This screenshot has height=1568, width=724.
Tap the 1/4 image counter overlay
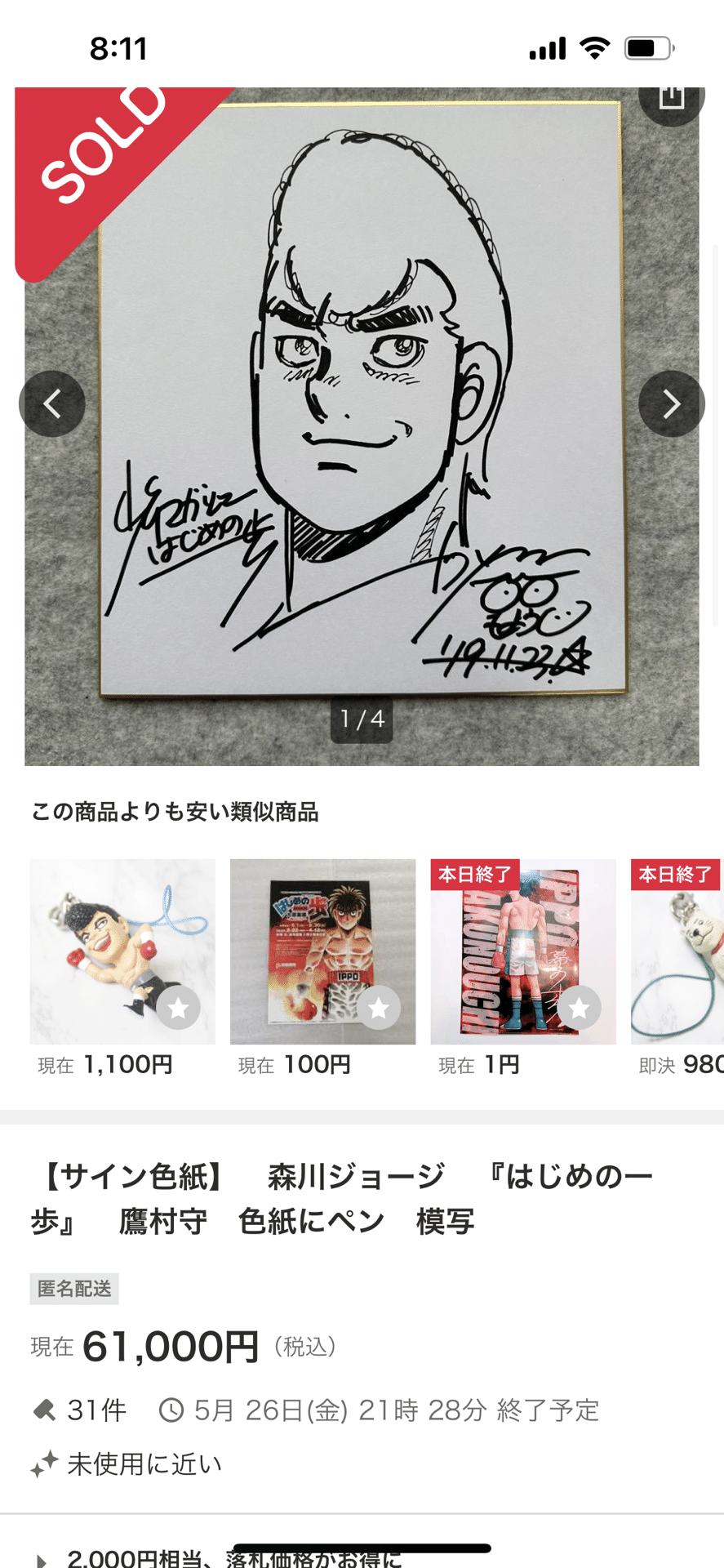[x=362, y=720]
